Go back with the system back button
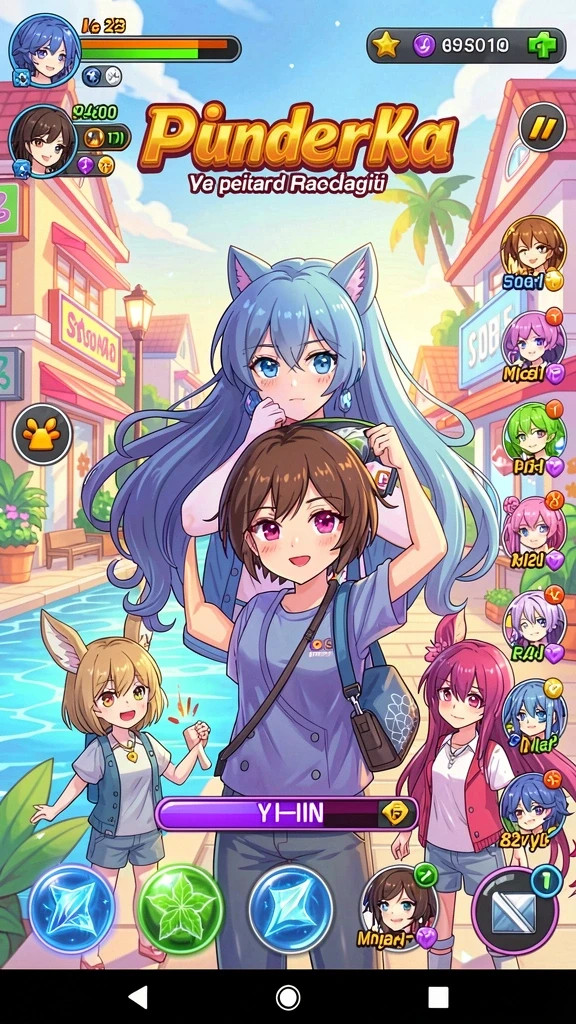Image resolution: width=576 pixels, height=1024 pixels. (x=138, y=997)
